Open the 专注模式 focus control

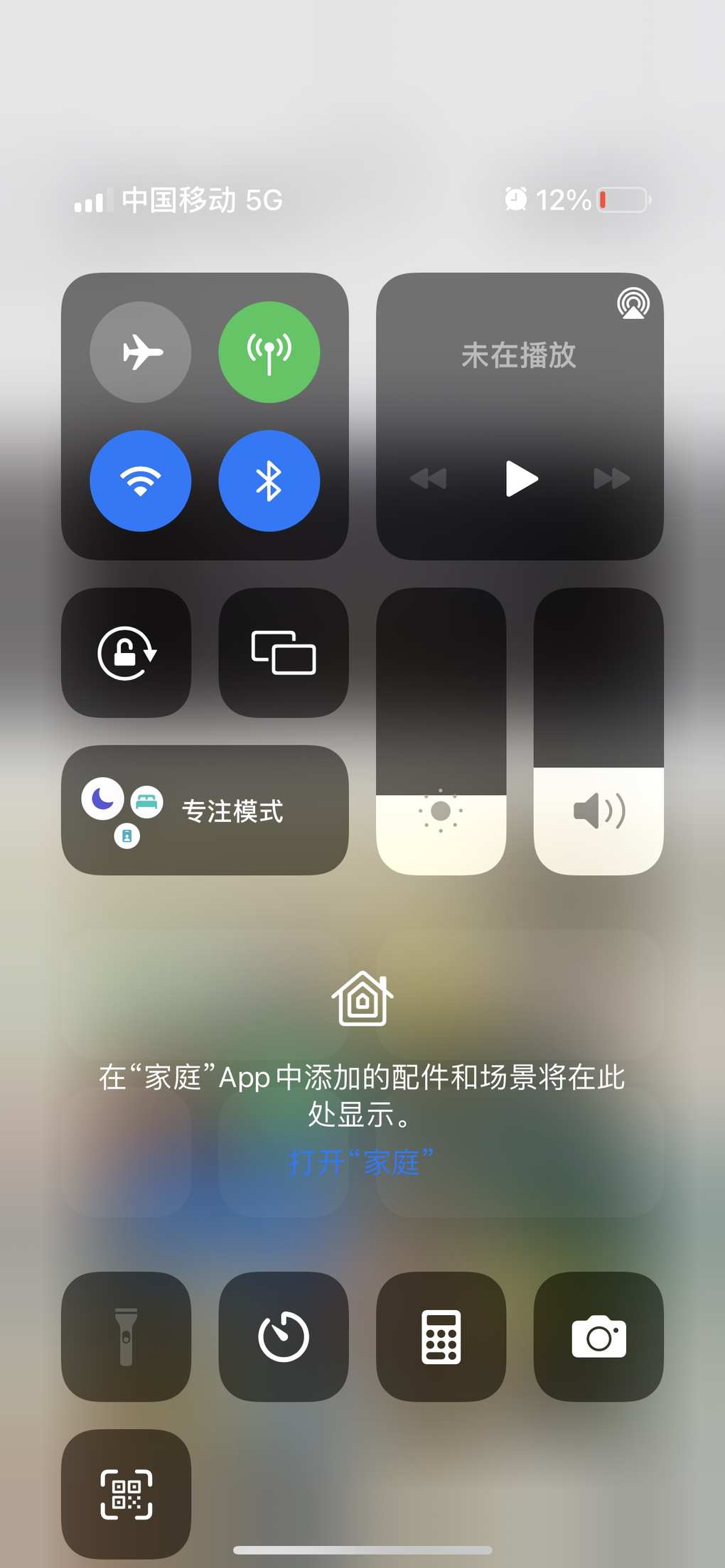click(205, 810)
